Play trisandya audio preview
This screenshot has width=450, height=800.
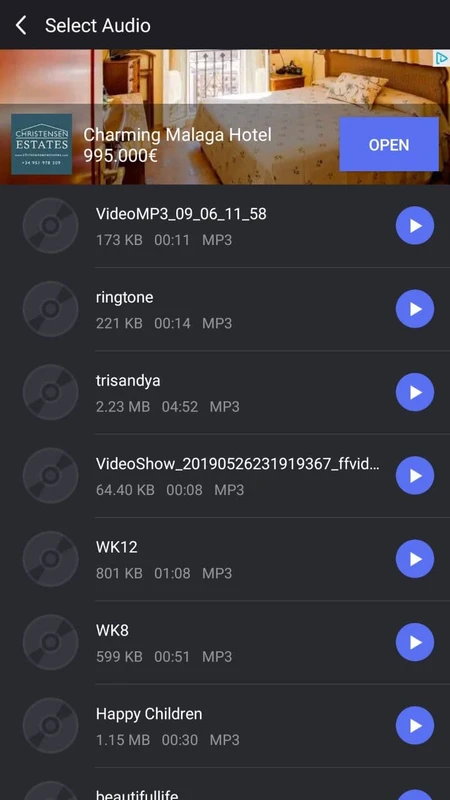point(415,392)
